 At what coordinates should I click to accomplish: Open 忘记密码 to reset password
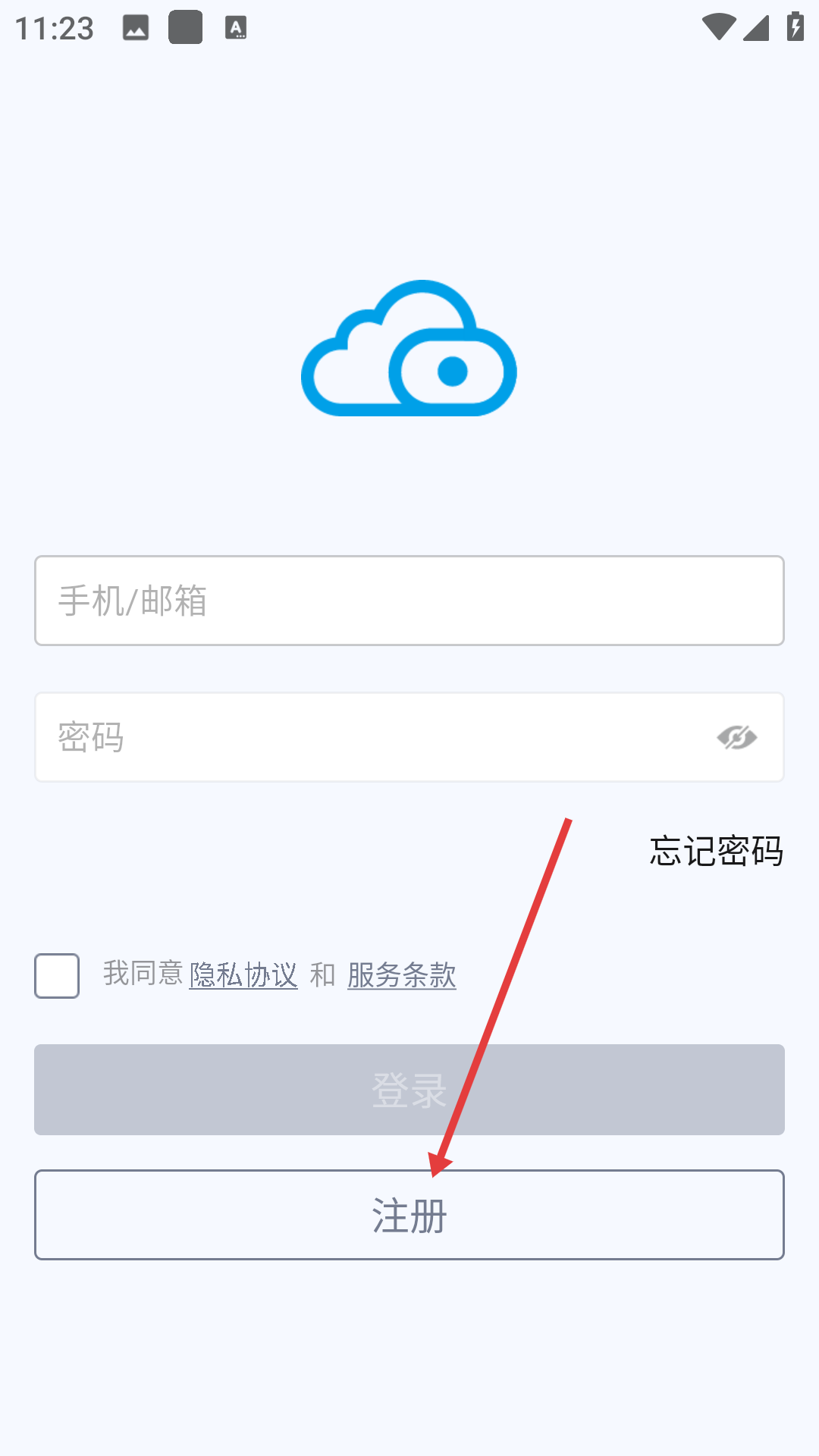pos(716,851)
